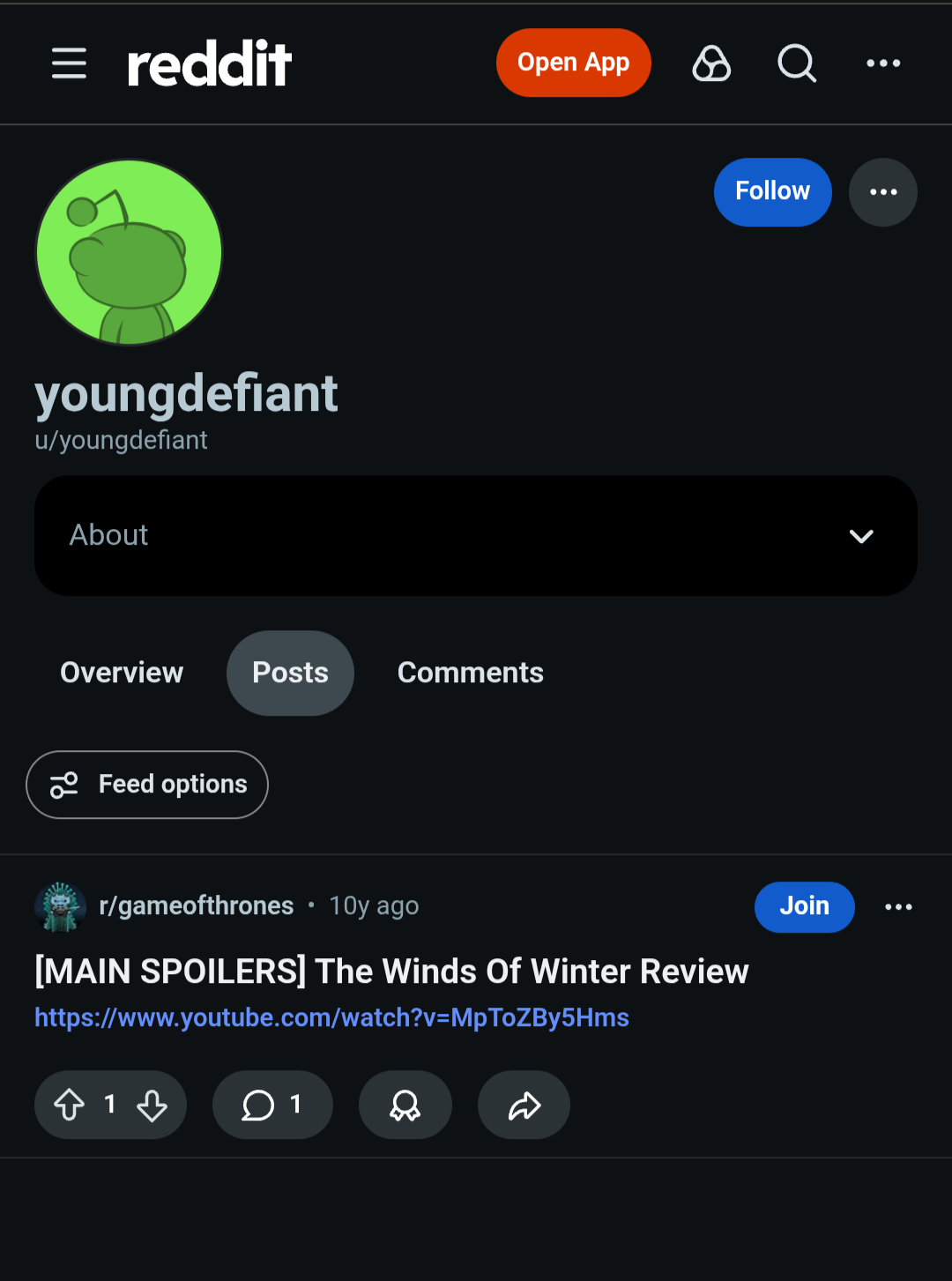Switch to the Overview tab

coord(122,673)
